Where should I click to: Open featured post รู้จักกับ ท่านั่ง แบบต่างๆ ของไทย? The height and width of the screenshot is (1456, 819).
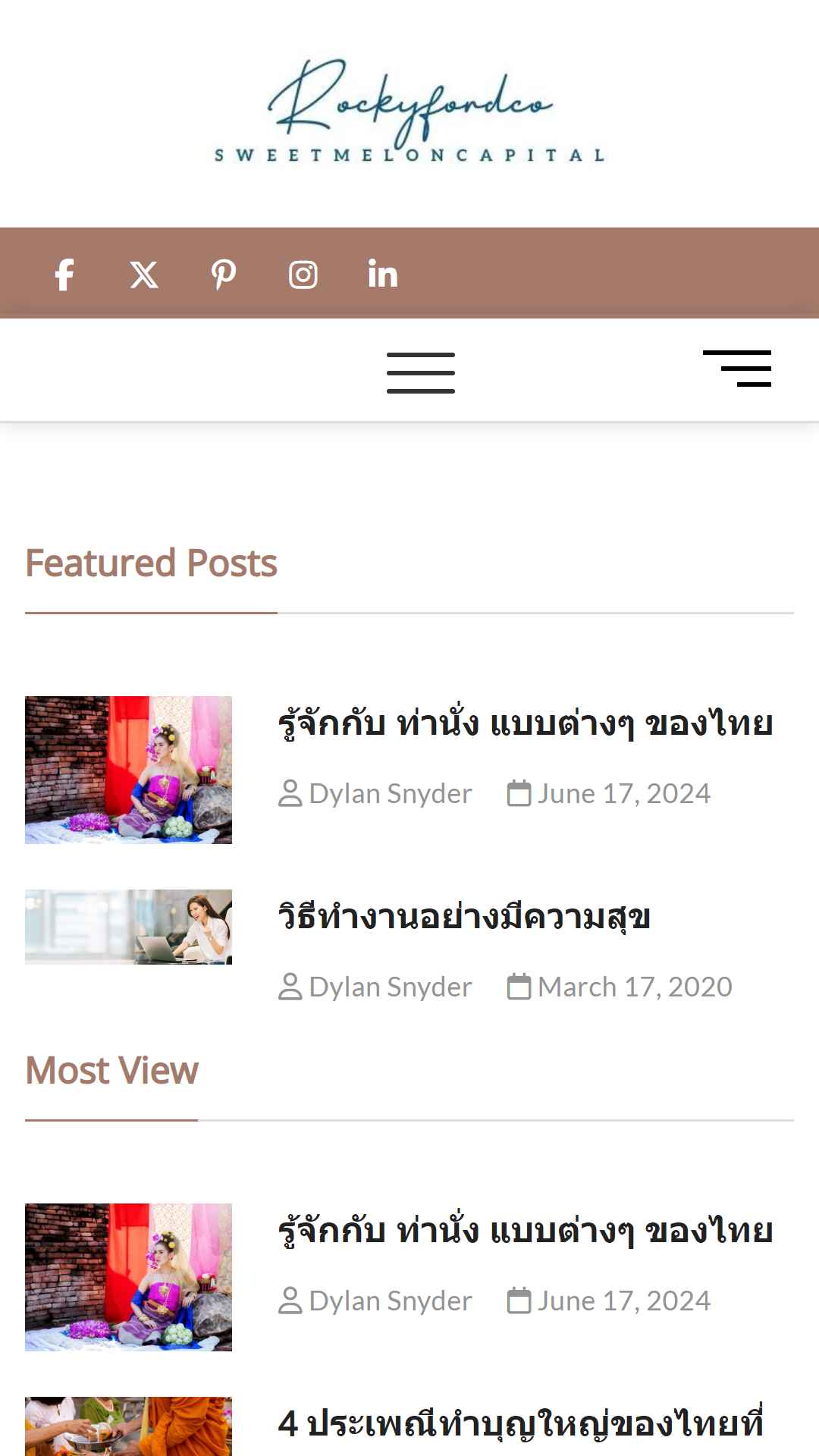tap(525, 723)
